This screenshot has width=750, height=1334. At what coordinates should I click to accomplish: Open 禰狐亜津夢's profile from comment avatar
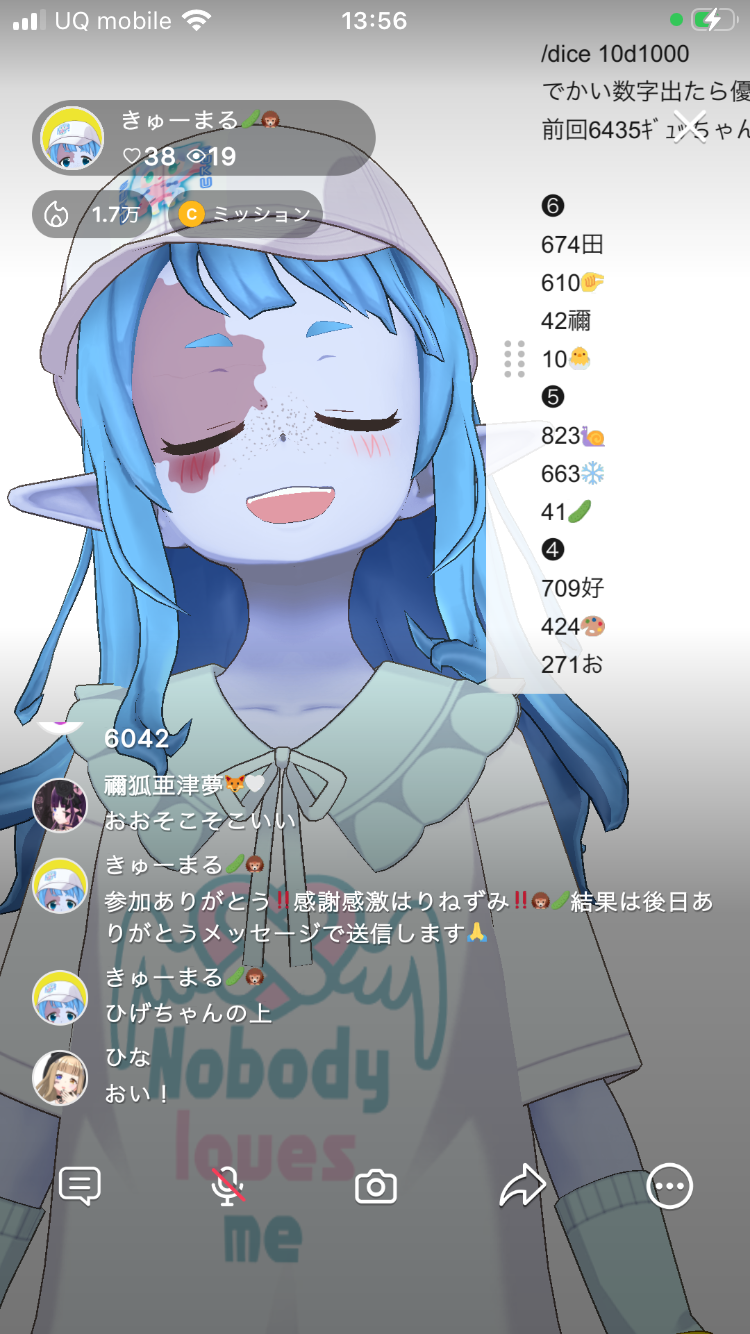(60, 805)
